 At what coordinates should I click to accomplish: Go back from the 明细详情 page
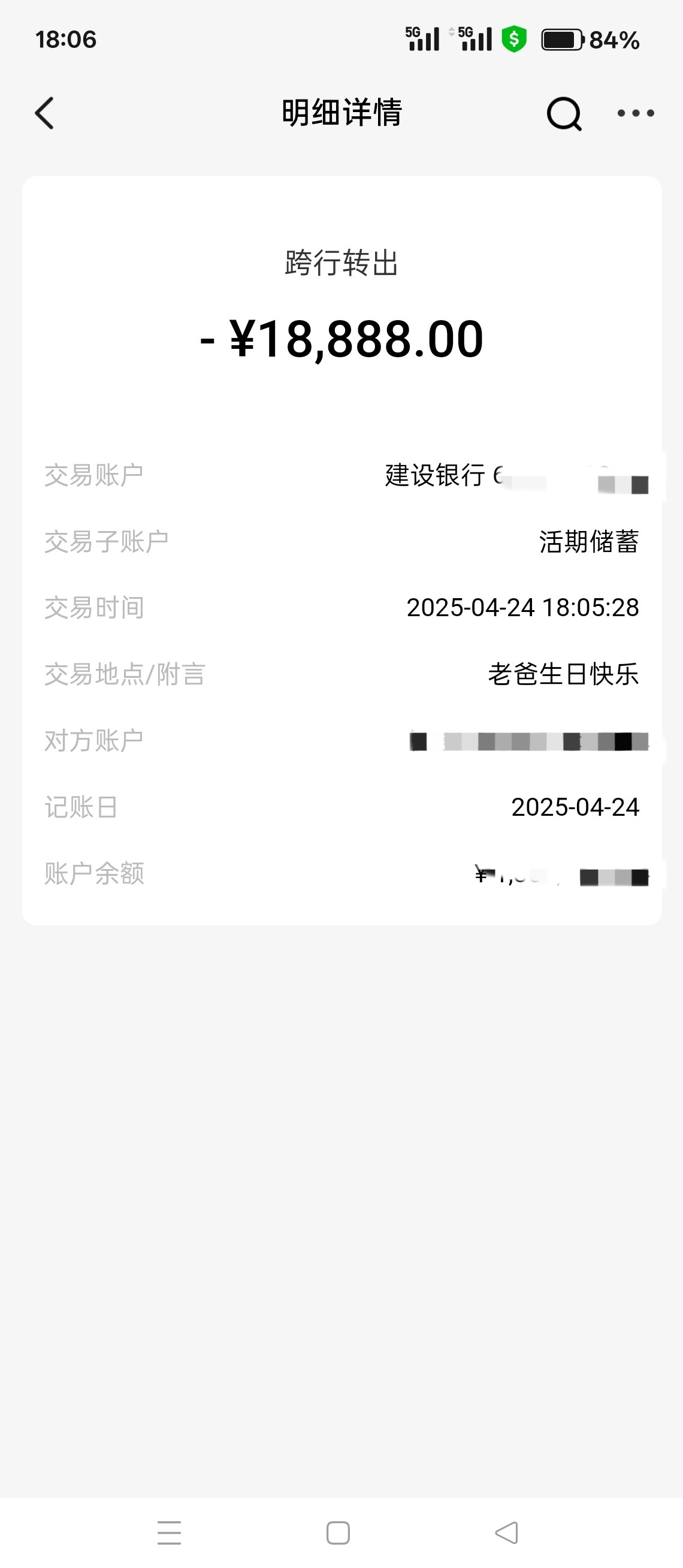tap(44, 113)
